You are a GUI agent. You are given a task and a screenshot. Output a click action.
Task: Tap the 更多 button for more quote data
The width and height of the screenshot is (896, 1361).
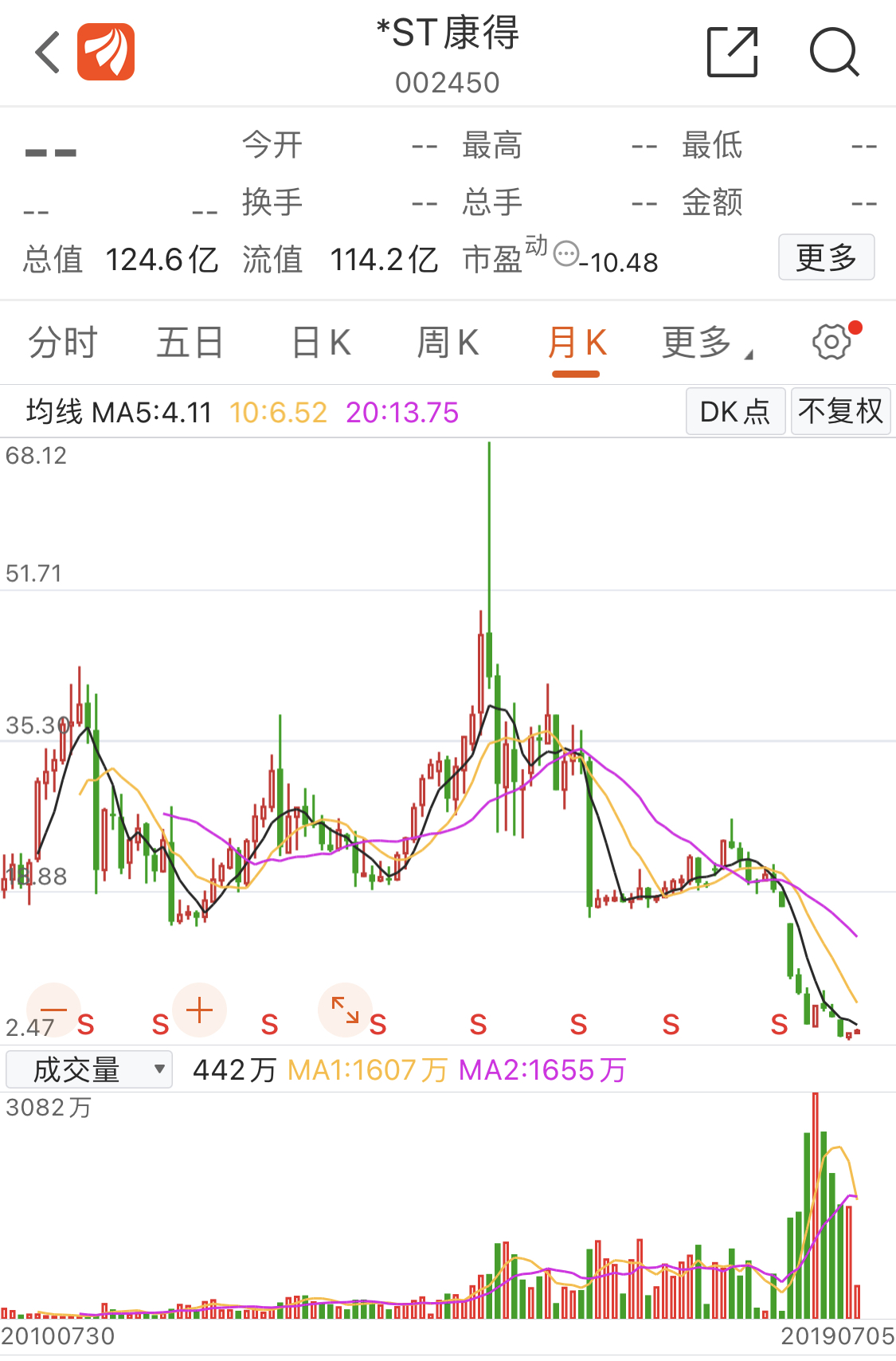coord(826,257)
